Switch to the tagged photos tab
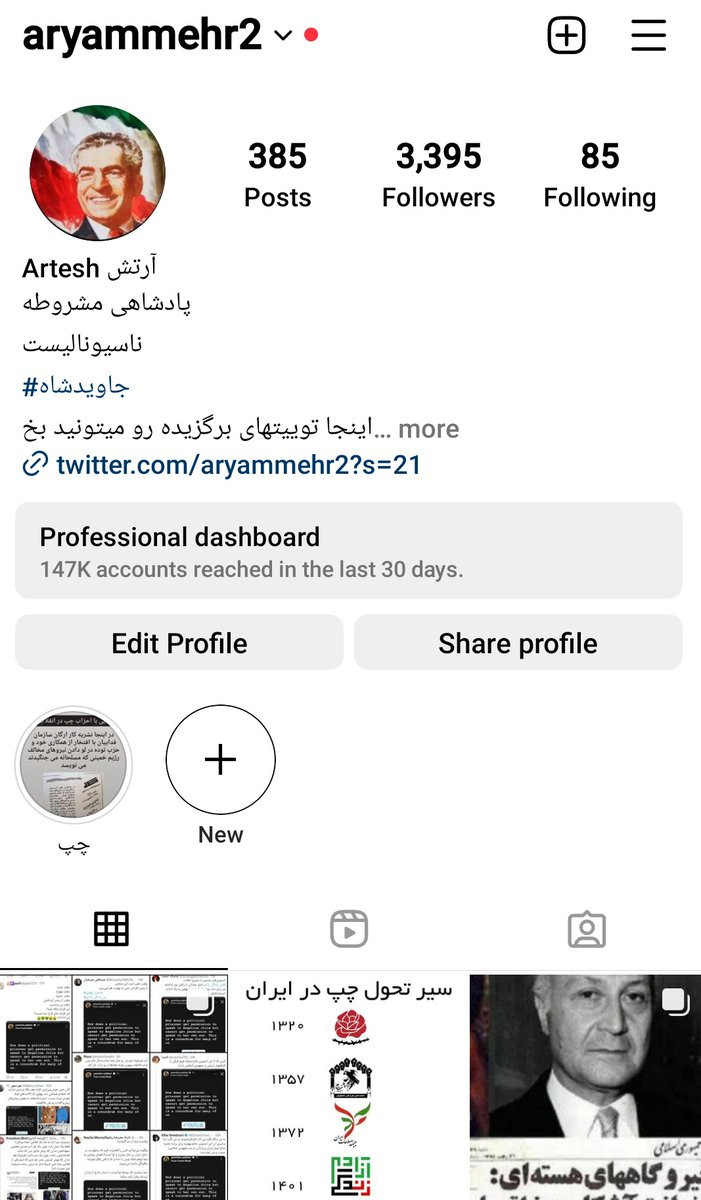701x1200 pixels. coord(587,929)
